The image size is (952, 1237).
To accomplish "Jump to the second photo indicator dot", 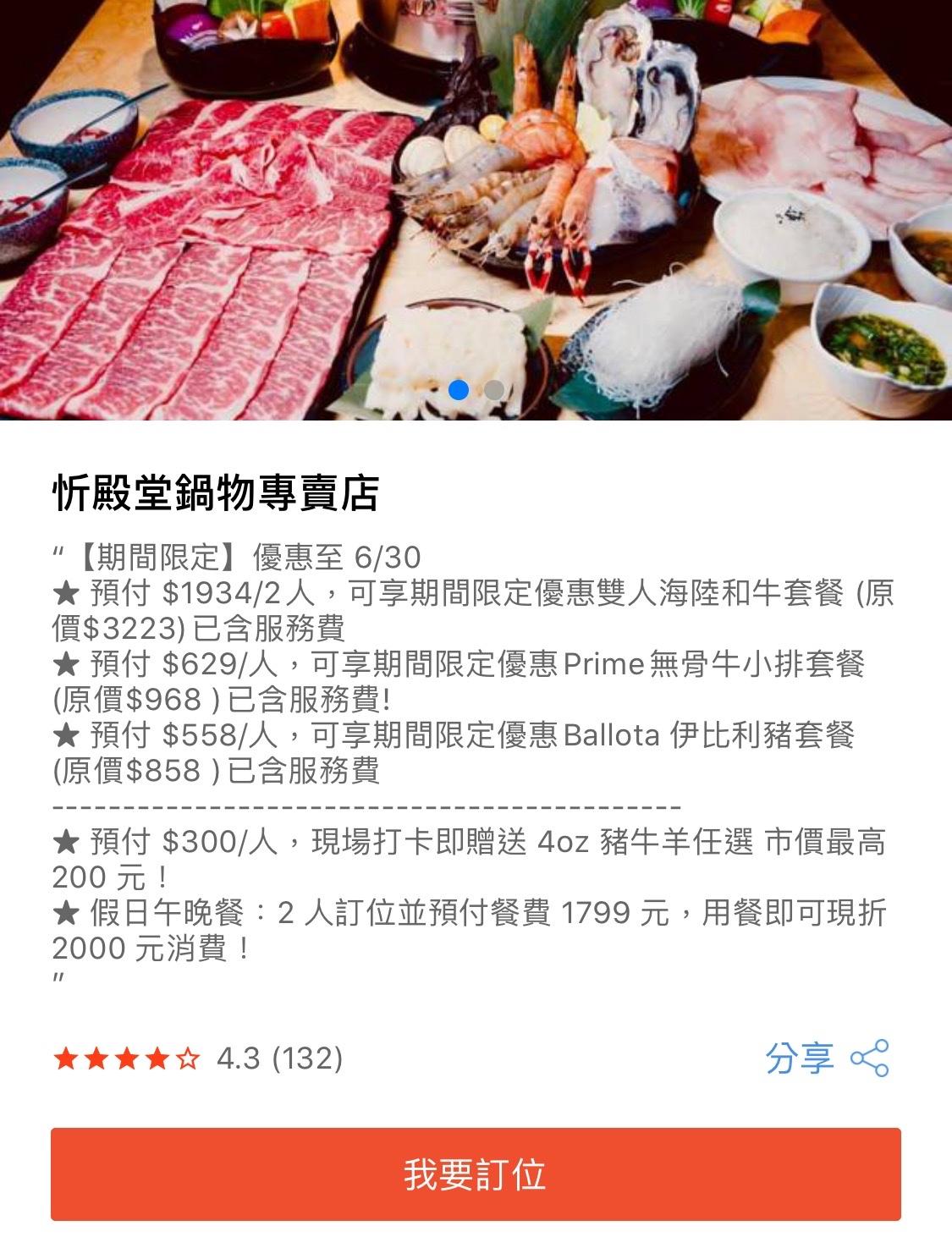I will point(493,390).
